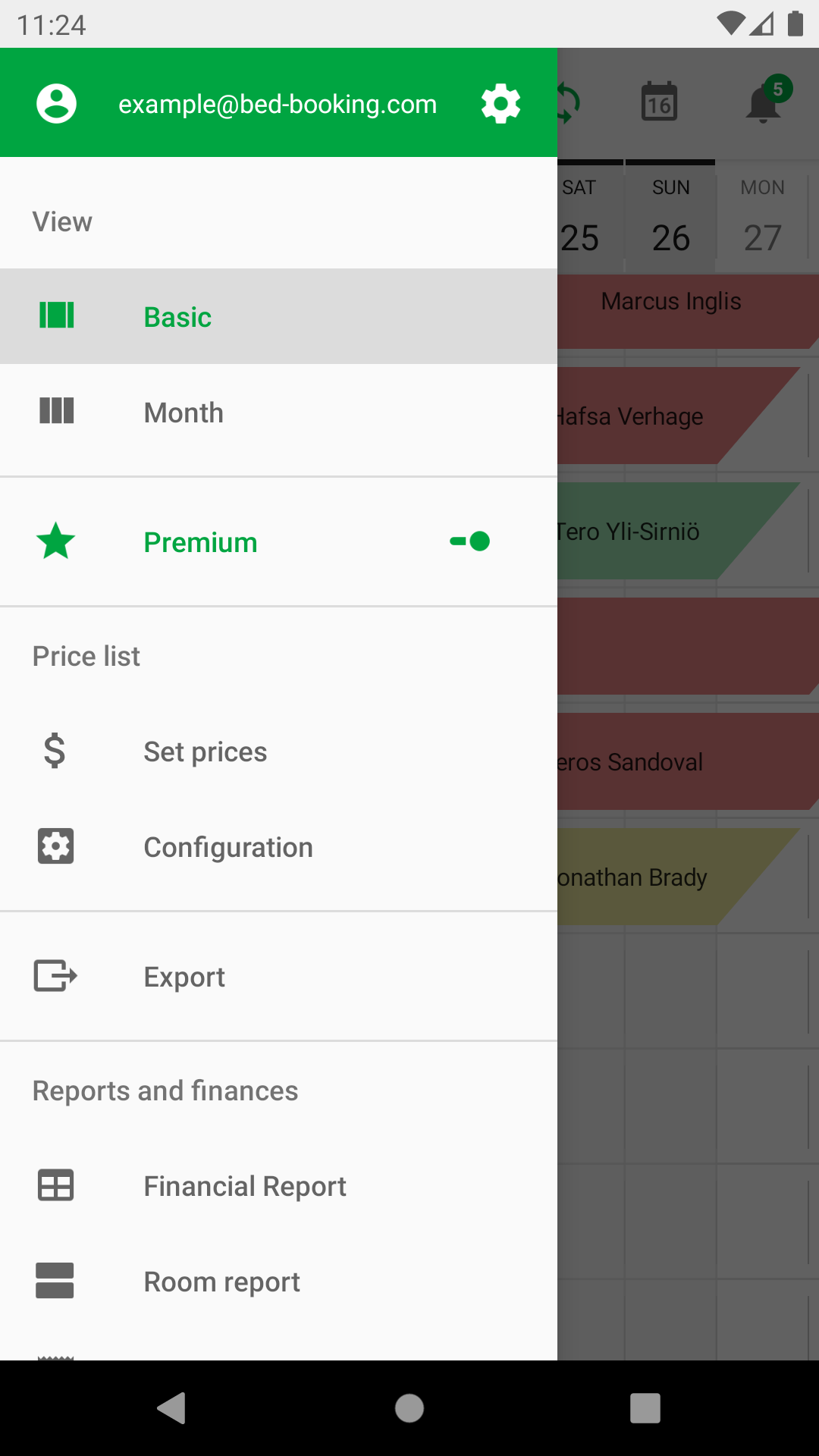This screenshot has height=1456, width=819.
Task: Open Price list Configuration
Action: click(227, 846)
